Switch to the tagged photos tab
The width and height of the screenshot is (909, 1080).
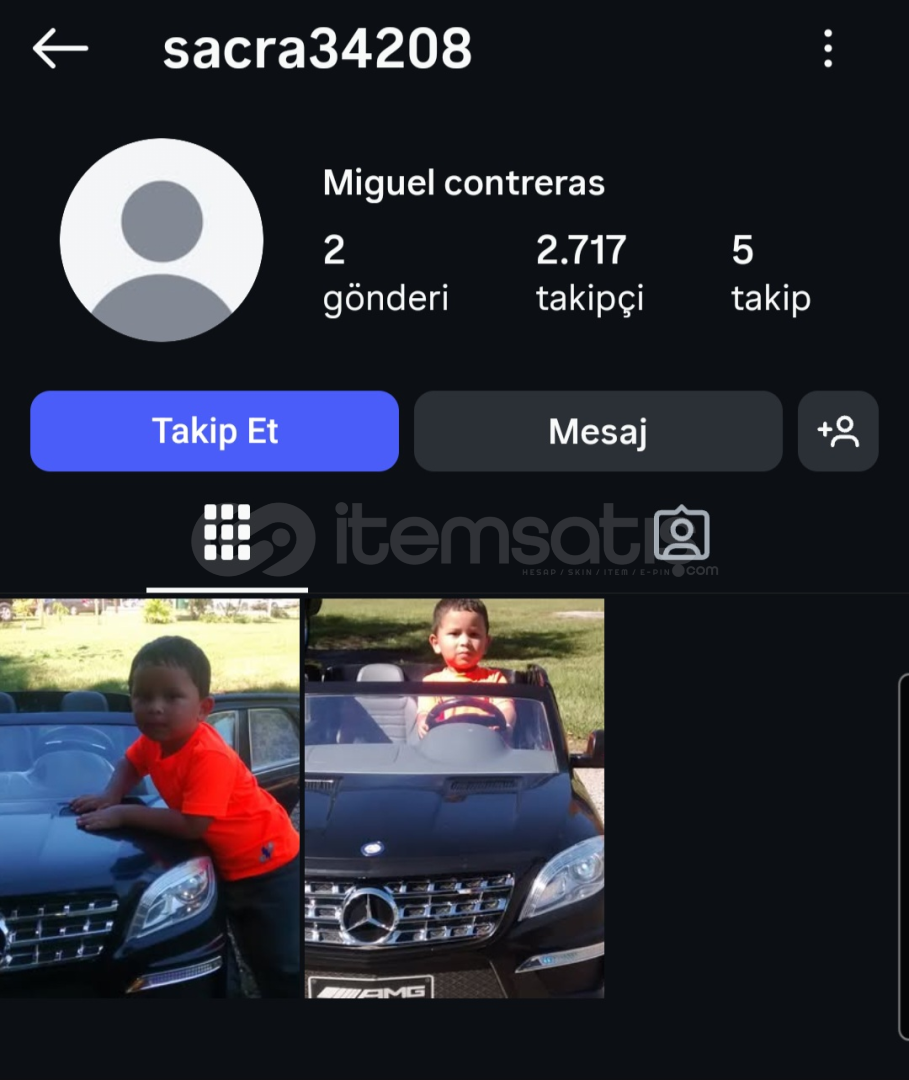pos(682,535)
